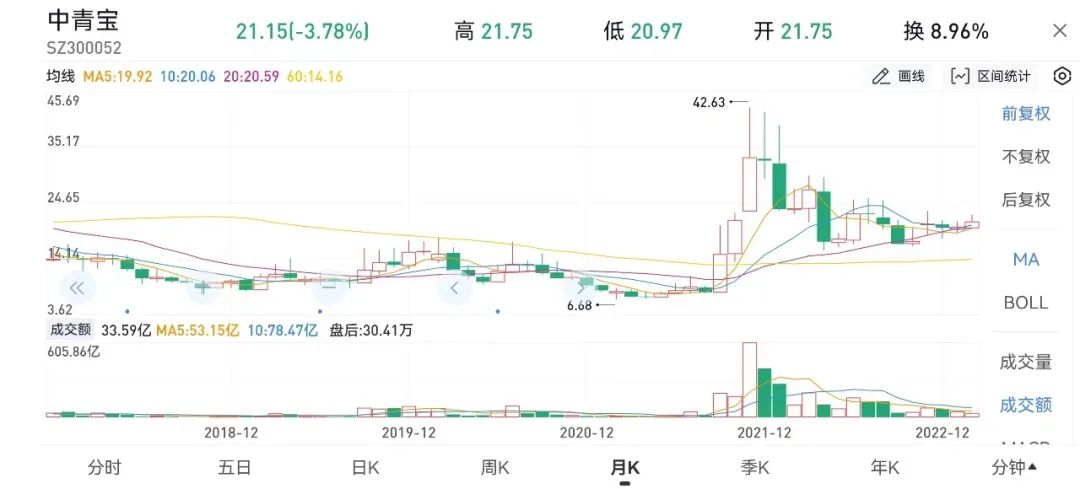Switch sub-chart to 成交额
This screenshot has width=1080, height=489.
coord(1026,405)
